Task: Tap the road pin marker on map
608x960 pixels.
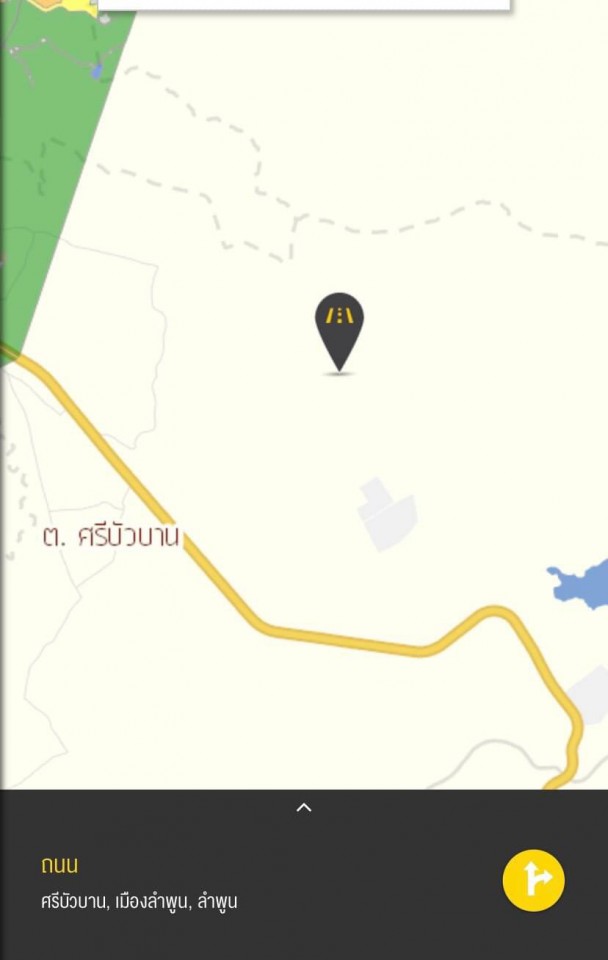Action: coord(339,329)
